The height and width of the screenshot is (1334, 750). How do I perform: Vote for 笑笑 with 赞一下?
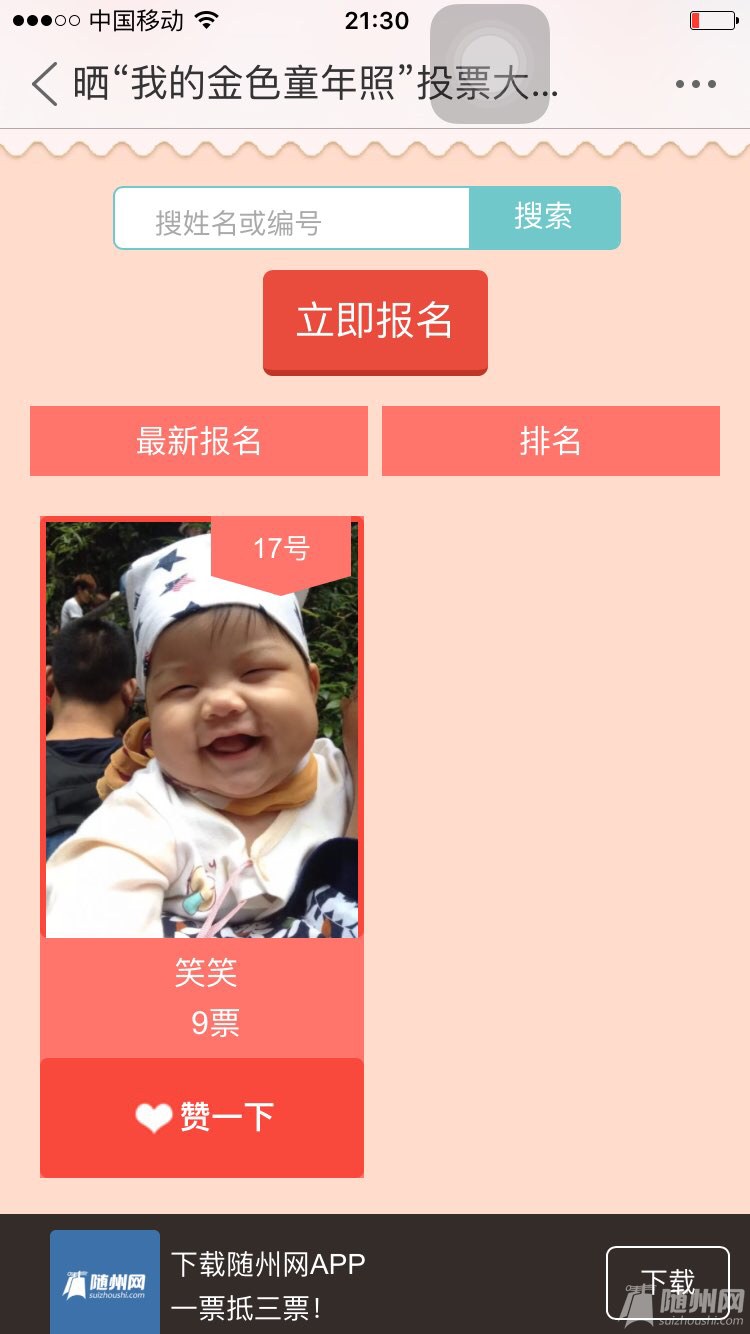202,1117
